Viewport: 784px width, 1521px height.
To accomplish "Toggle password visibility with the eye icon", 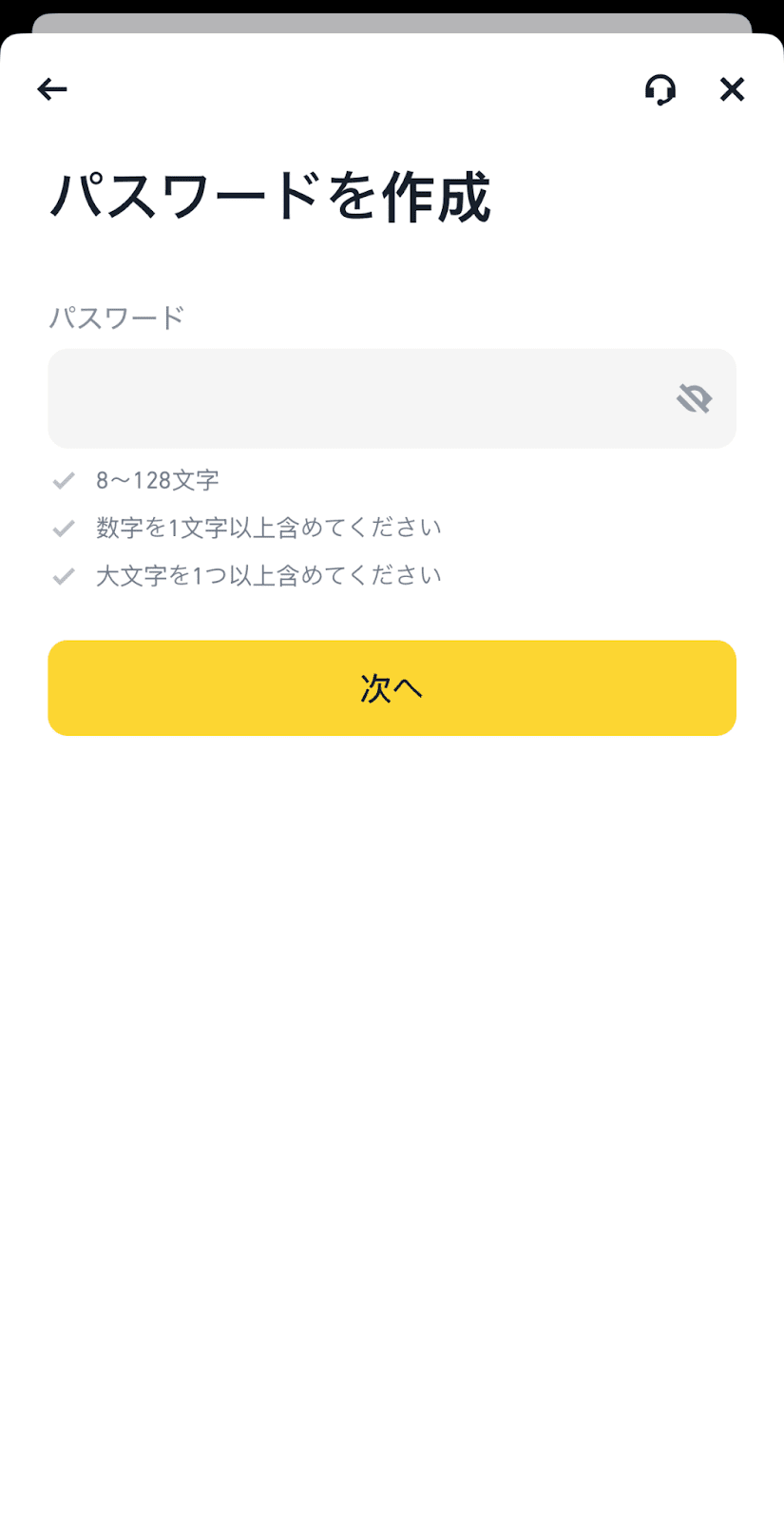I will [695, 398].
